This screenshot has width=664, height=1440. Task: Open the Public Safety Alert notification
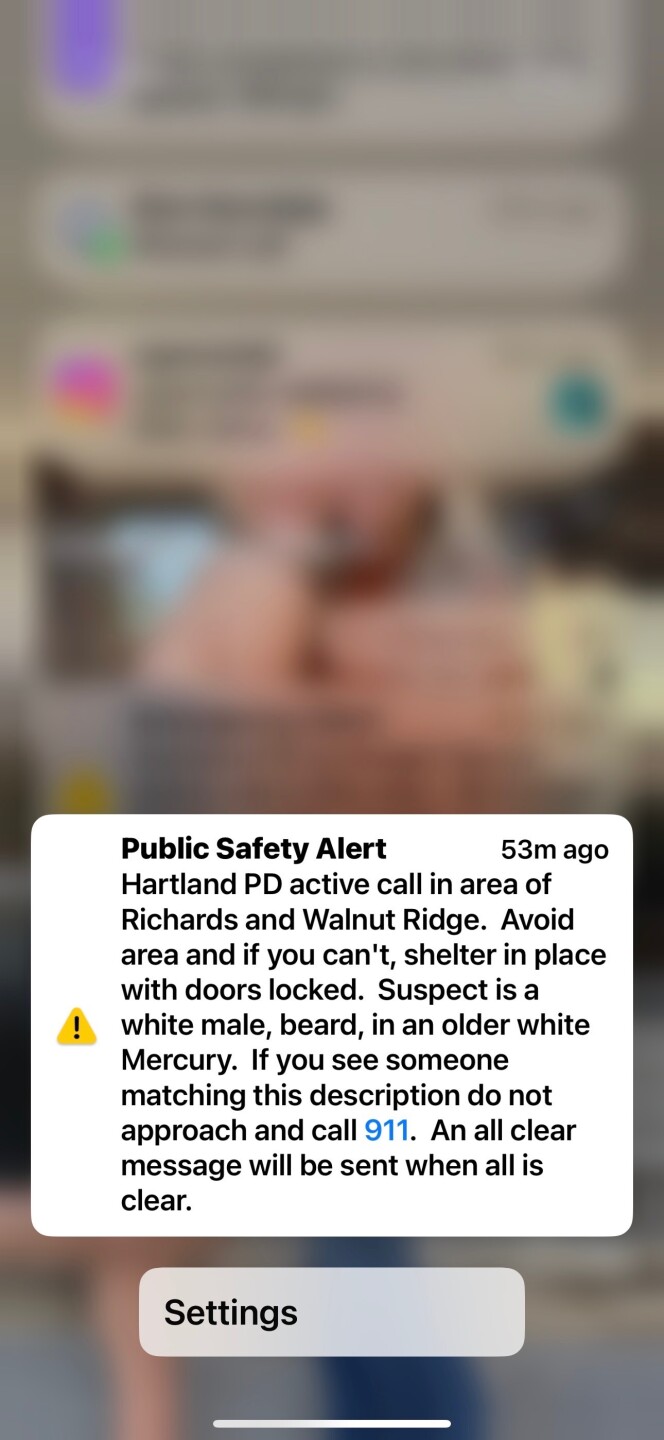tap(331, 960)
